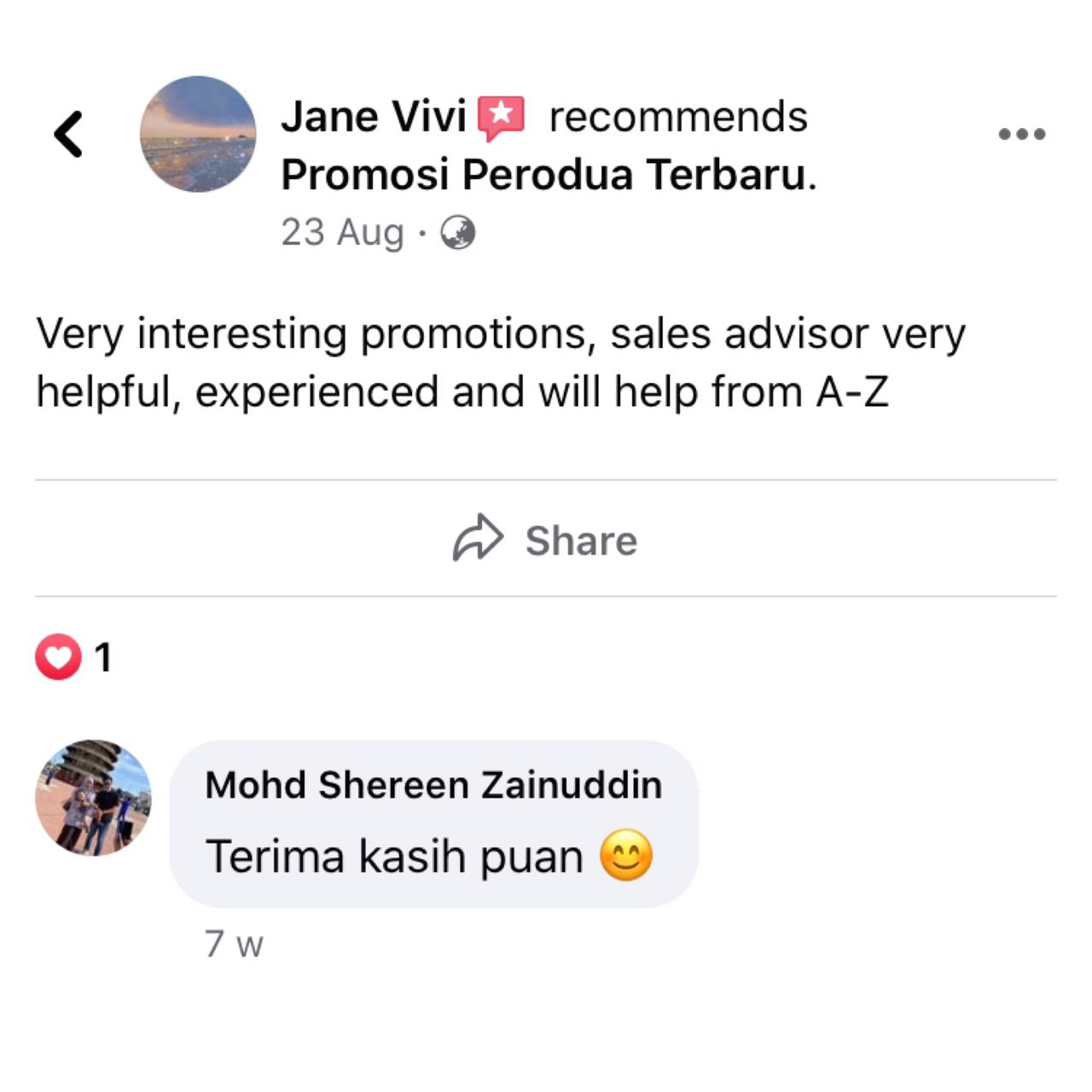Open Jane Vivi's profile picture
This screenshot has width=1092, height=1092.
click(198, 134)
